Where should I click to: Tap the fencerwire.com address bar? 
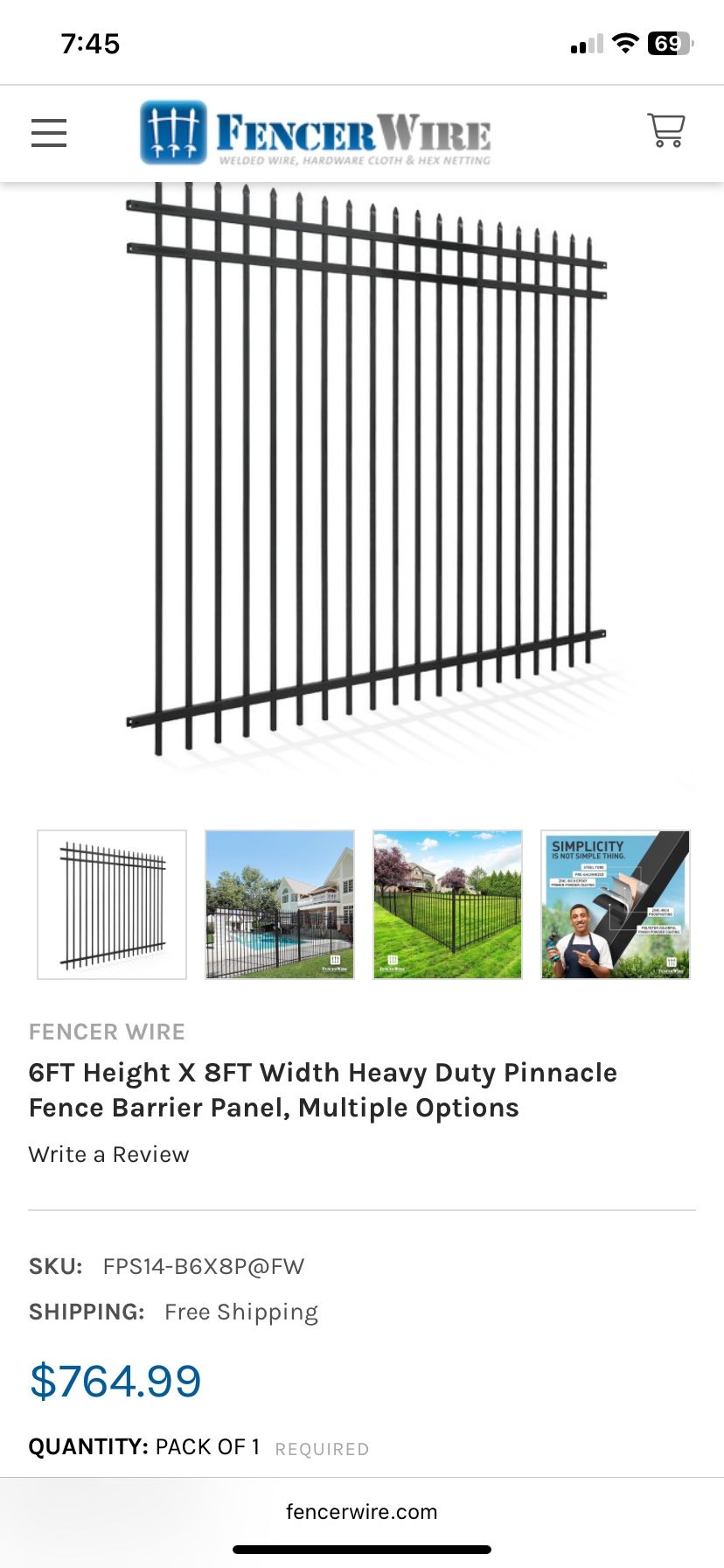pyautogui.click(x=362, y=1511)
